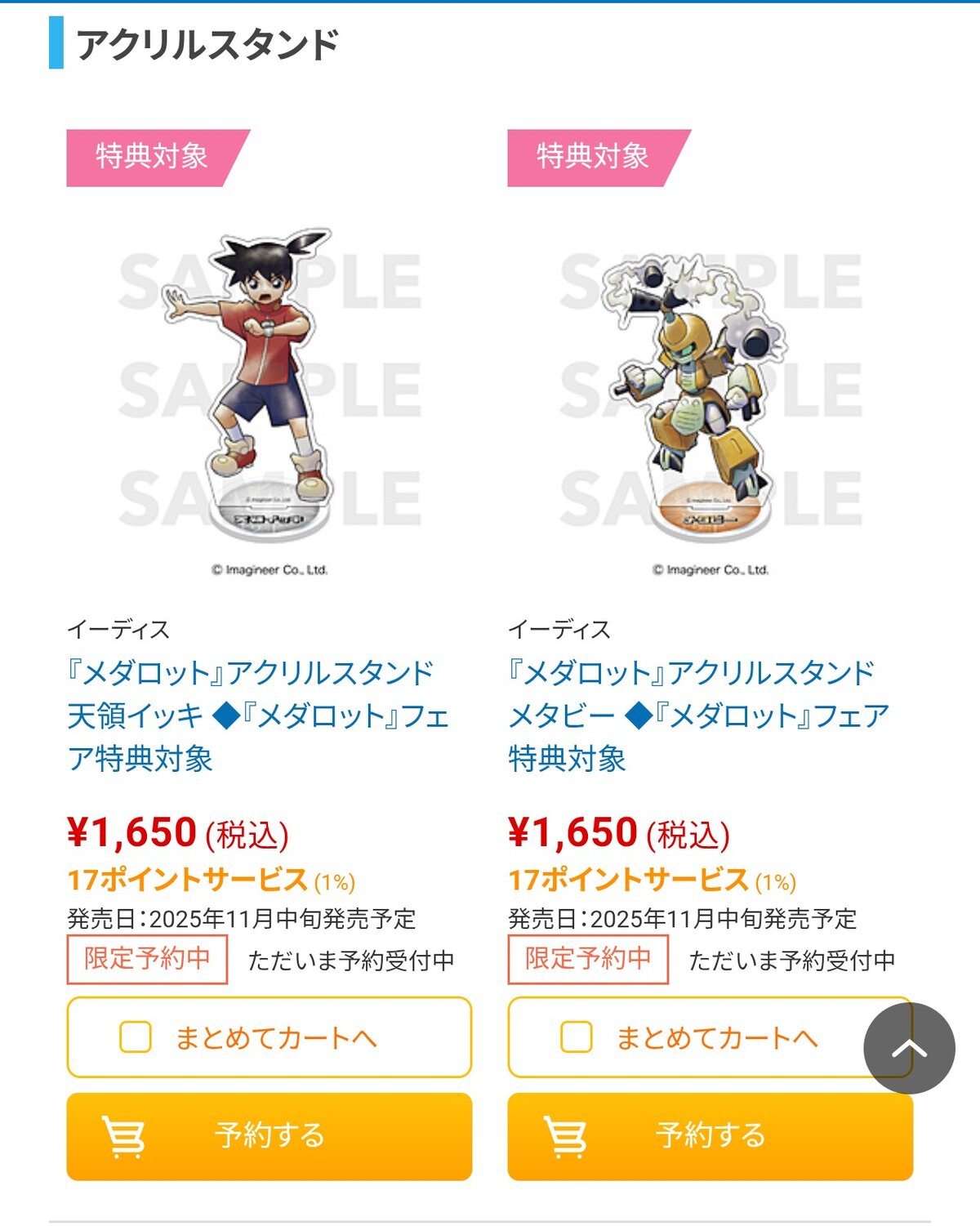Open the 天領イッキ acrylic stand title link
The image size is (980, 1226).
click(258, 716)
